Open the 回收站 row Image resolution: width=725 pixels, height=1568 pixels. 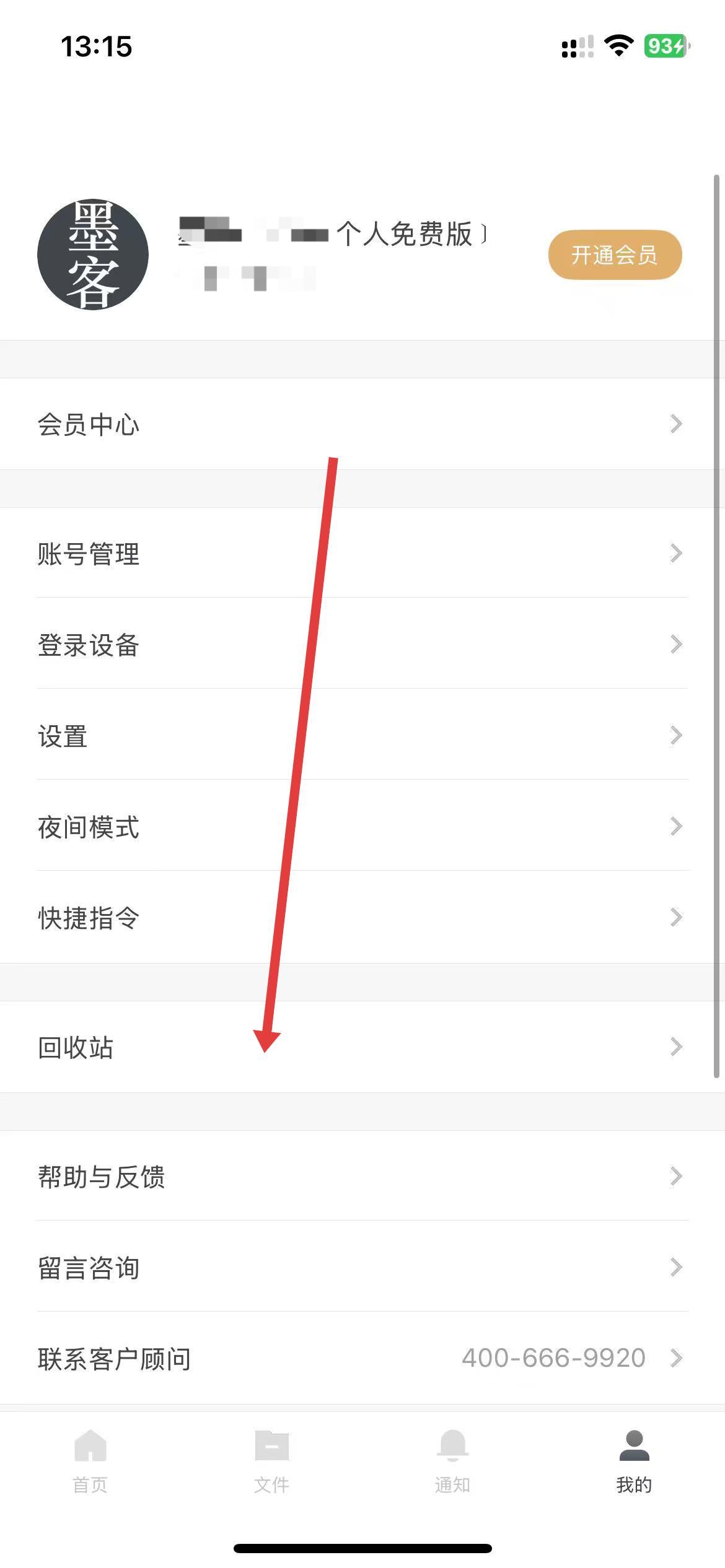(x=362, y=1047)
